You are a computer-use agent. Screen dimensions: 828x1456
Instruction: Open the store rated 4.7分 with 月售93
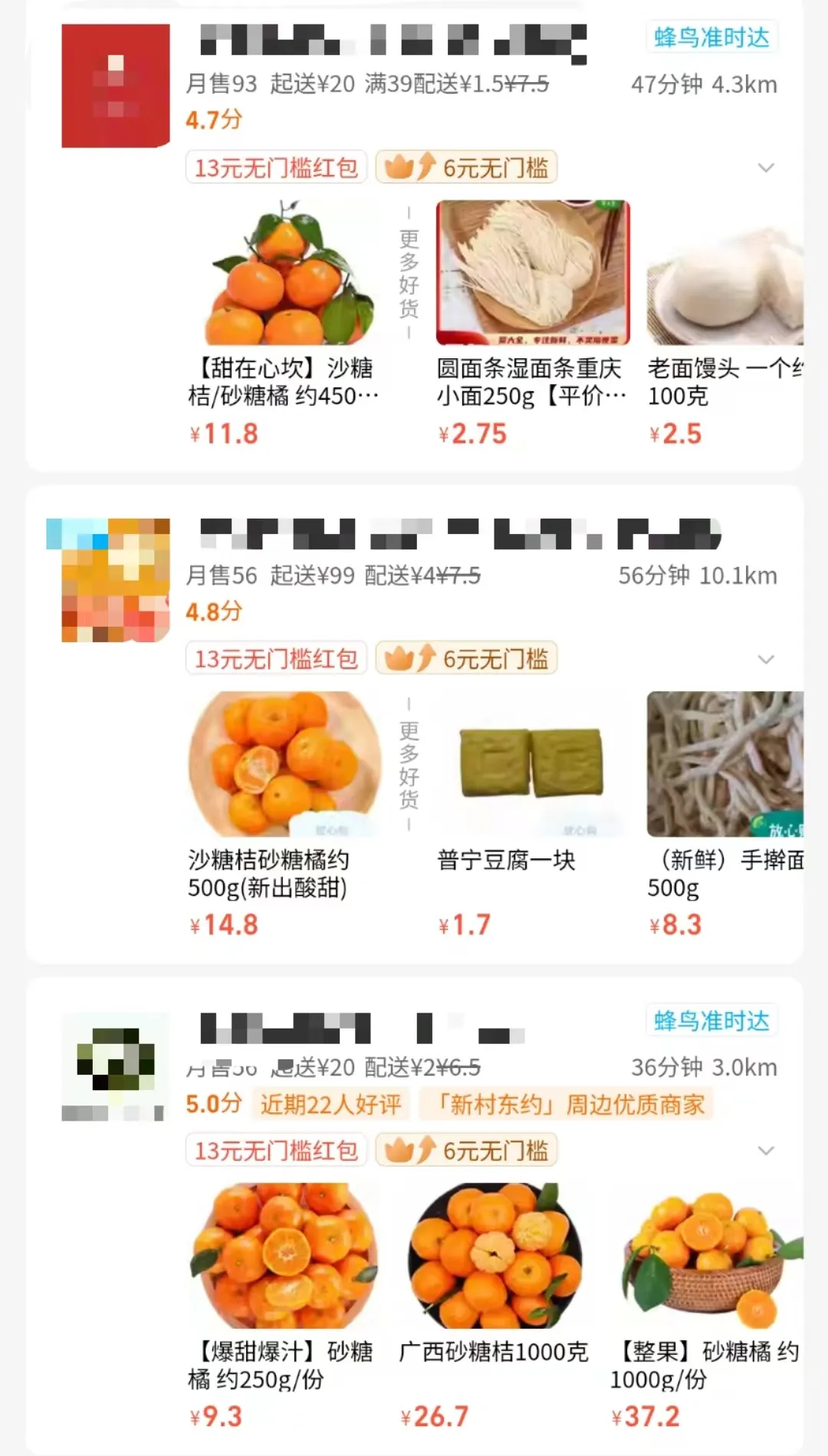click(x=391, y=40)
